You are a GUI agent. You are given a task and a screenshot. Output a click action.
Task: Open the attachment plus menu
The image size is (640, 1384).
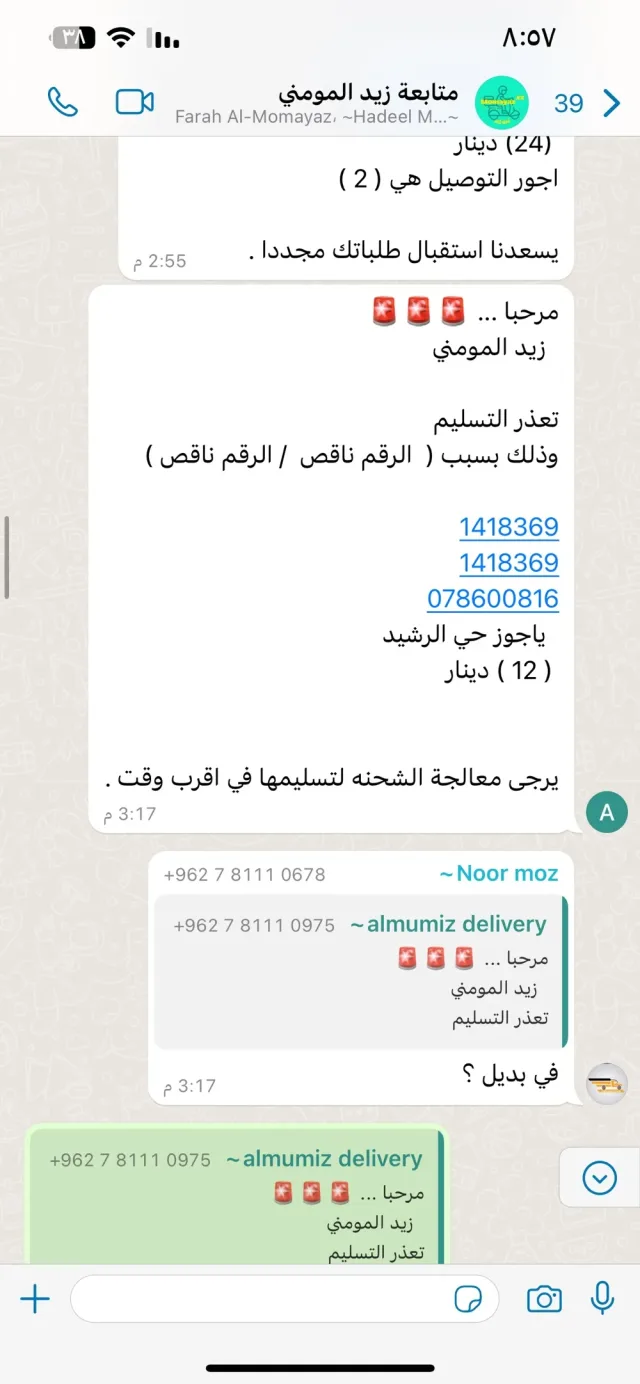[x=35, y=1299]
